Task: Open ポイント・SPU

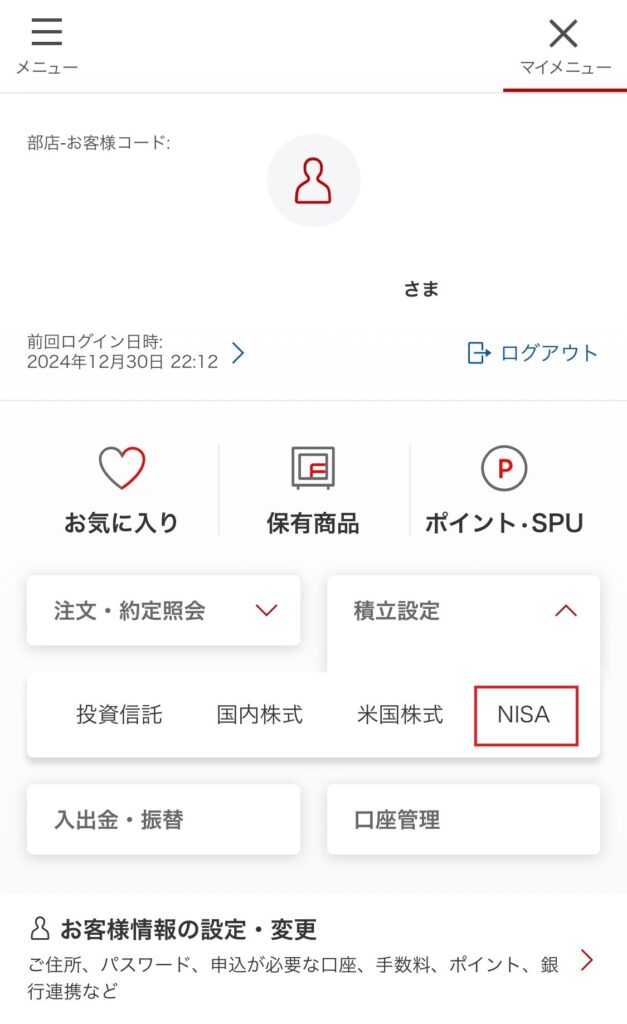Action: (504, 490)
